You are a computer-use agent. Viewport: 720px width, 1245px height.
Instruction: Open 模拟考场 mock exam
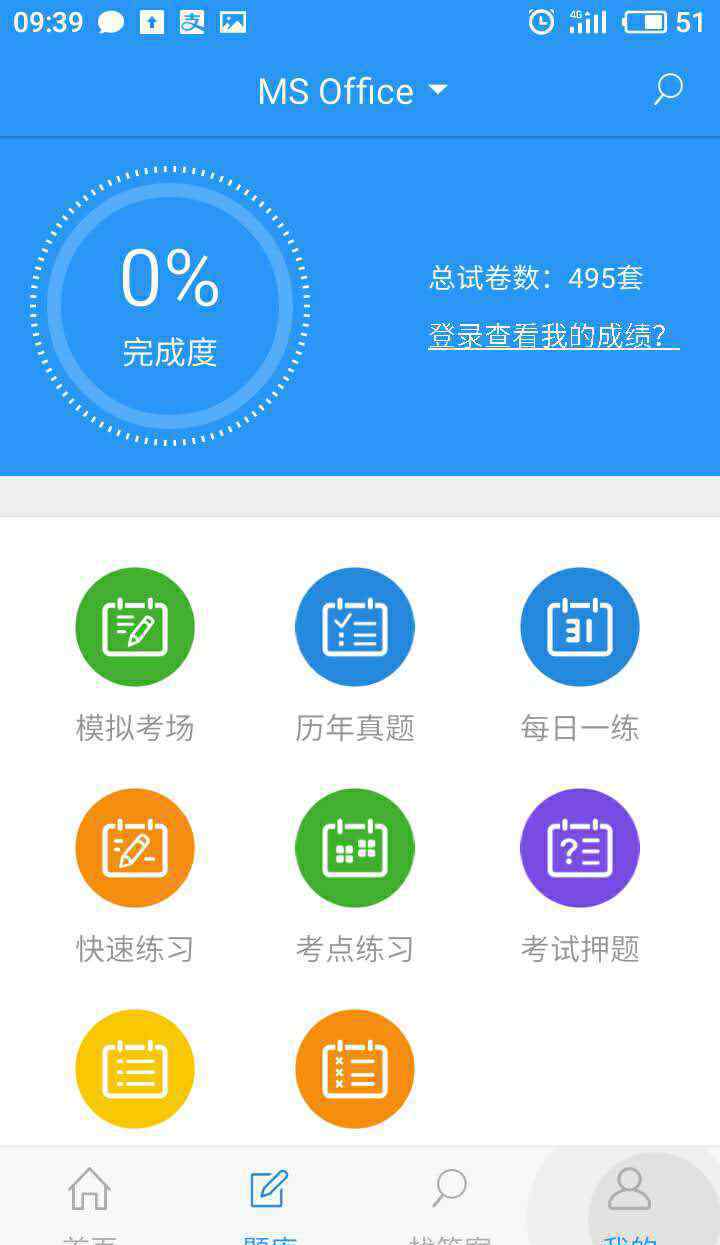(x=135, y=655)
